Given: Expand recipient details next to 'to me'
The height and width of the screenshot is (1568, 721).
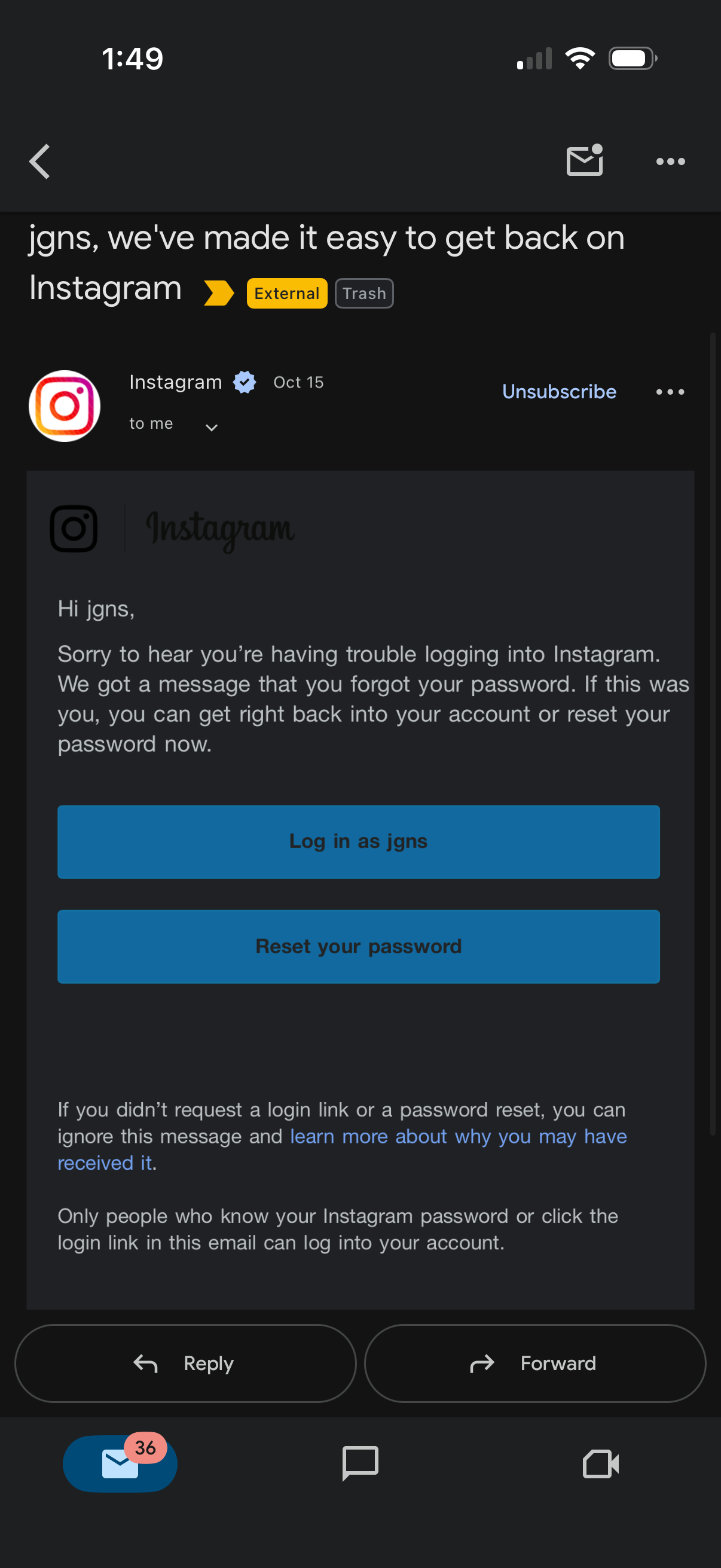Looking at the screenshot, I should tap(211, 428).
